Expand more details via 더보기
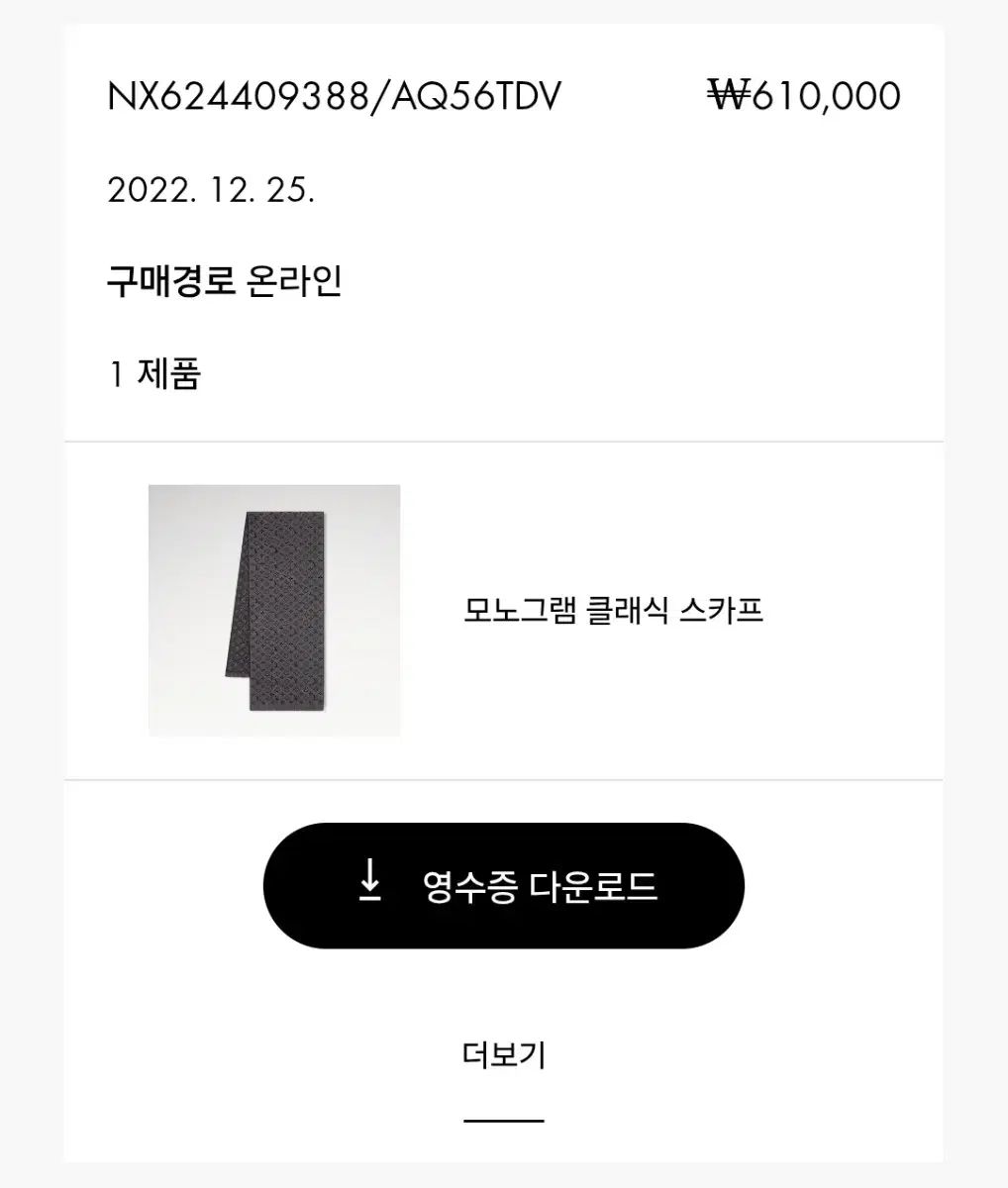Viewport: 1008px width, 1188px height. [503, 1055]
